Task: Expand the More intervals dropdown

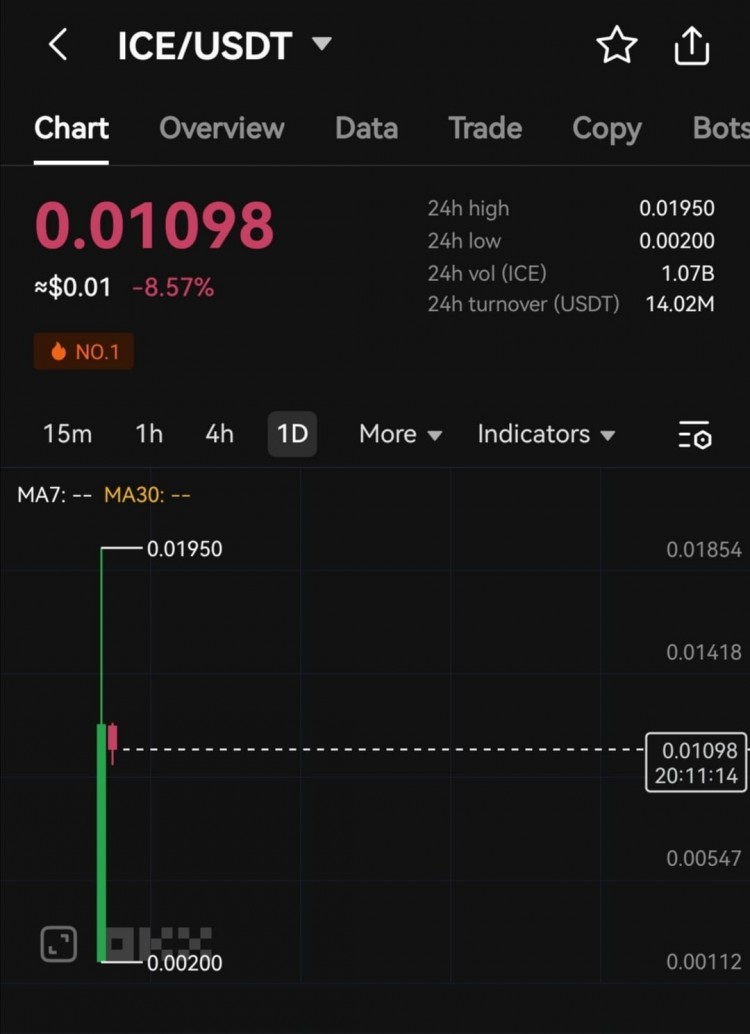Action: (400, 434)
